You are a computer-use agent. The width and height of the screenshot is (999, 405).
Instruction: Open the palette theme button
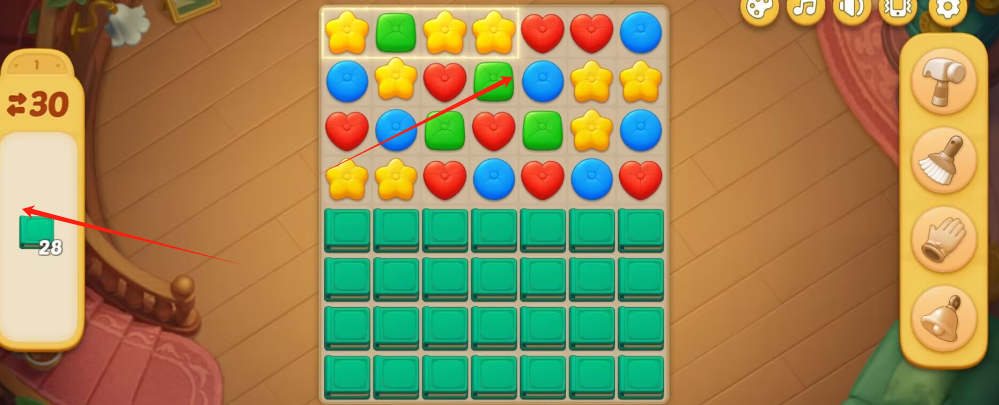pos(759,8)
